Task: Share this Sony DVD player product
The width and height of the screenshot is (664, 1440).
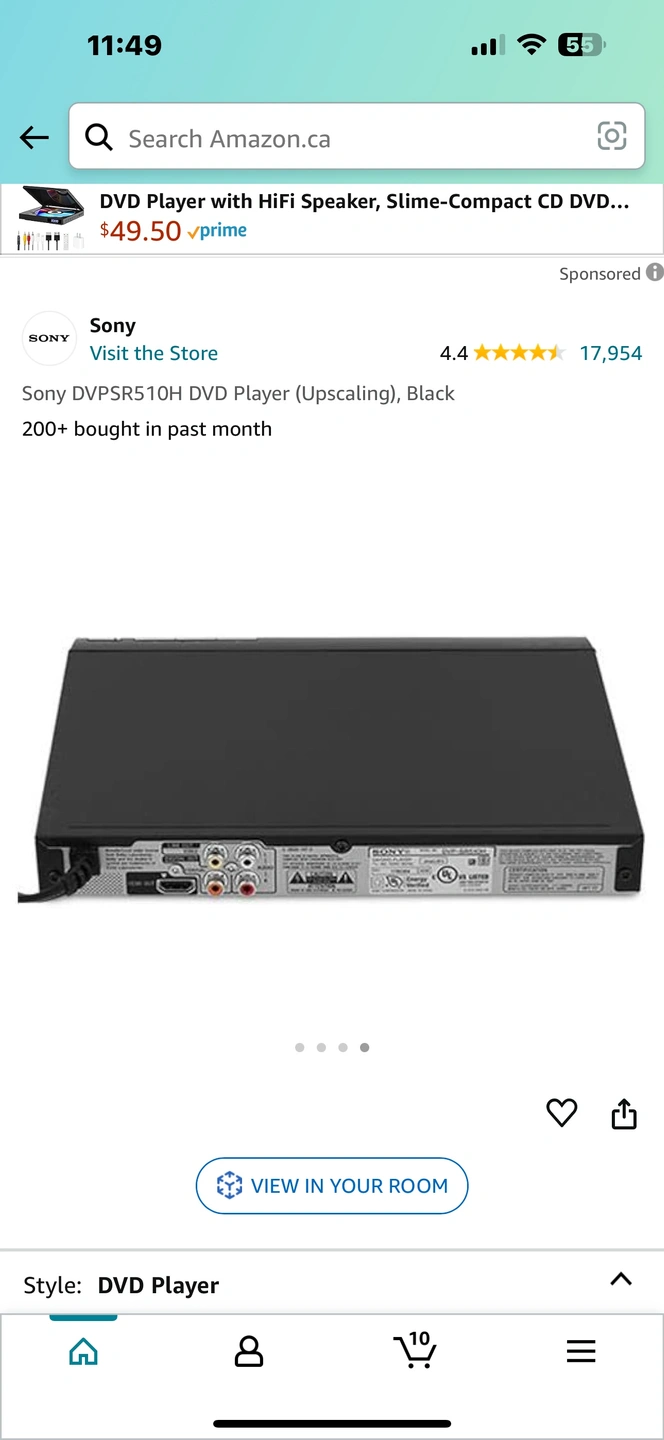Action: click(x=624, y=1113)
